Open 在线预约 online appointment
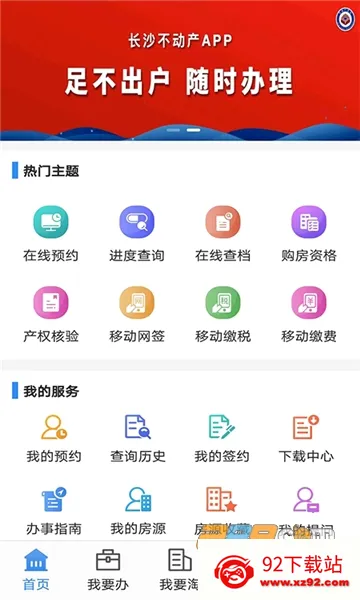The height and width of the screenshot is (600, 360). pyautogui.click(x=51, y=233)
